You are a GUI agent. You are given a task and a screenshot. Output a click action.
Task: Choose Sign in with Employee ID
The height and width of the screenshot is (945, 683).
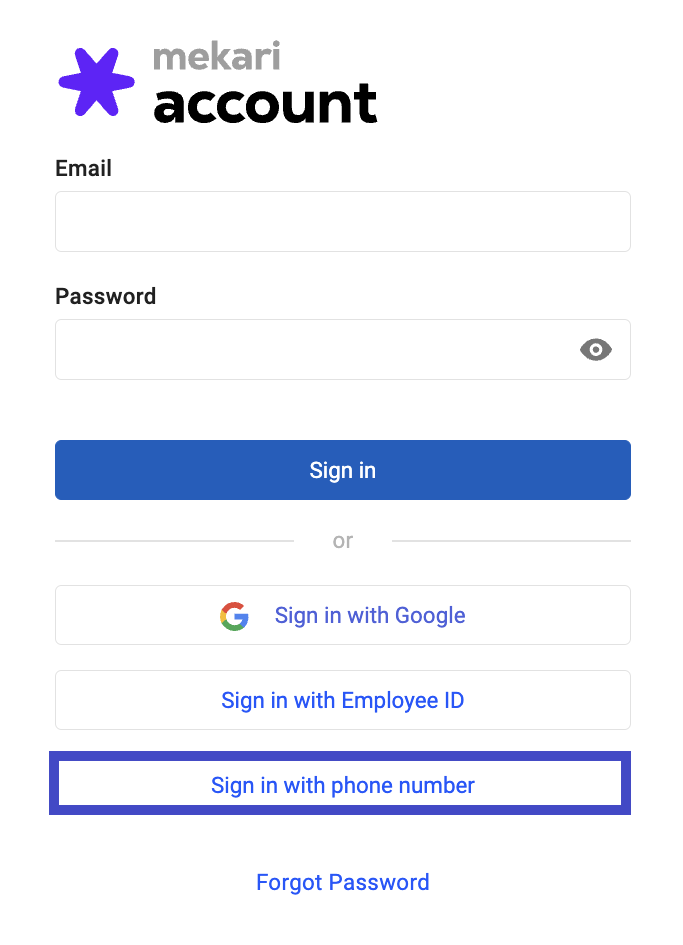342,700
